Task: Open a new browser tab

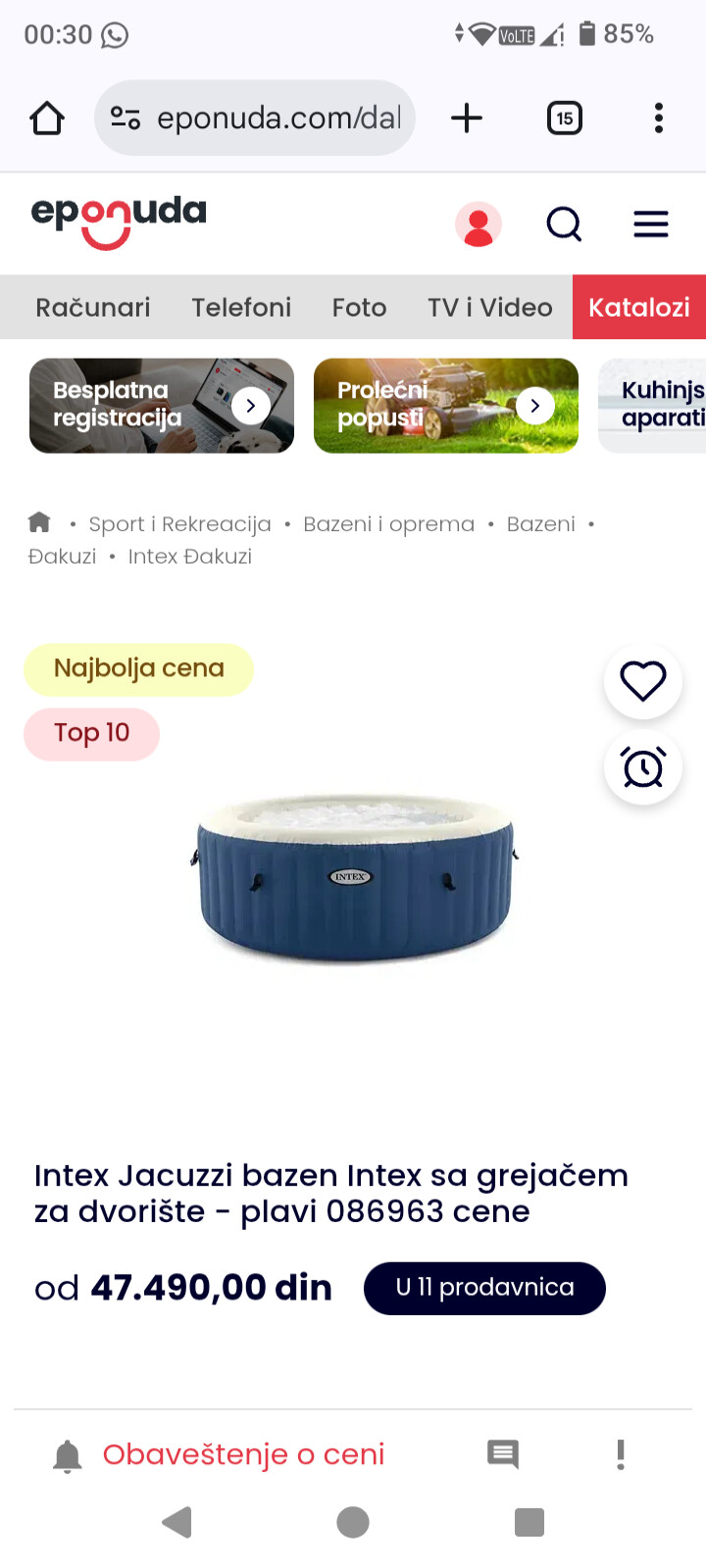Action: tap(467, 118)
